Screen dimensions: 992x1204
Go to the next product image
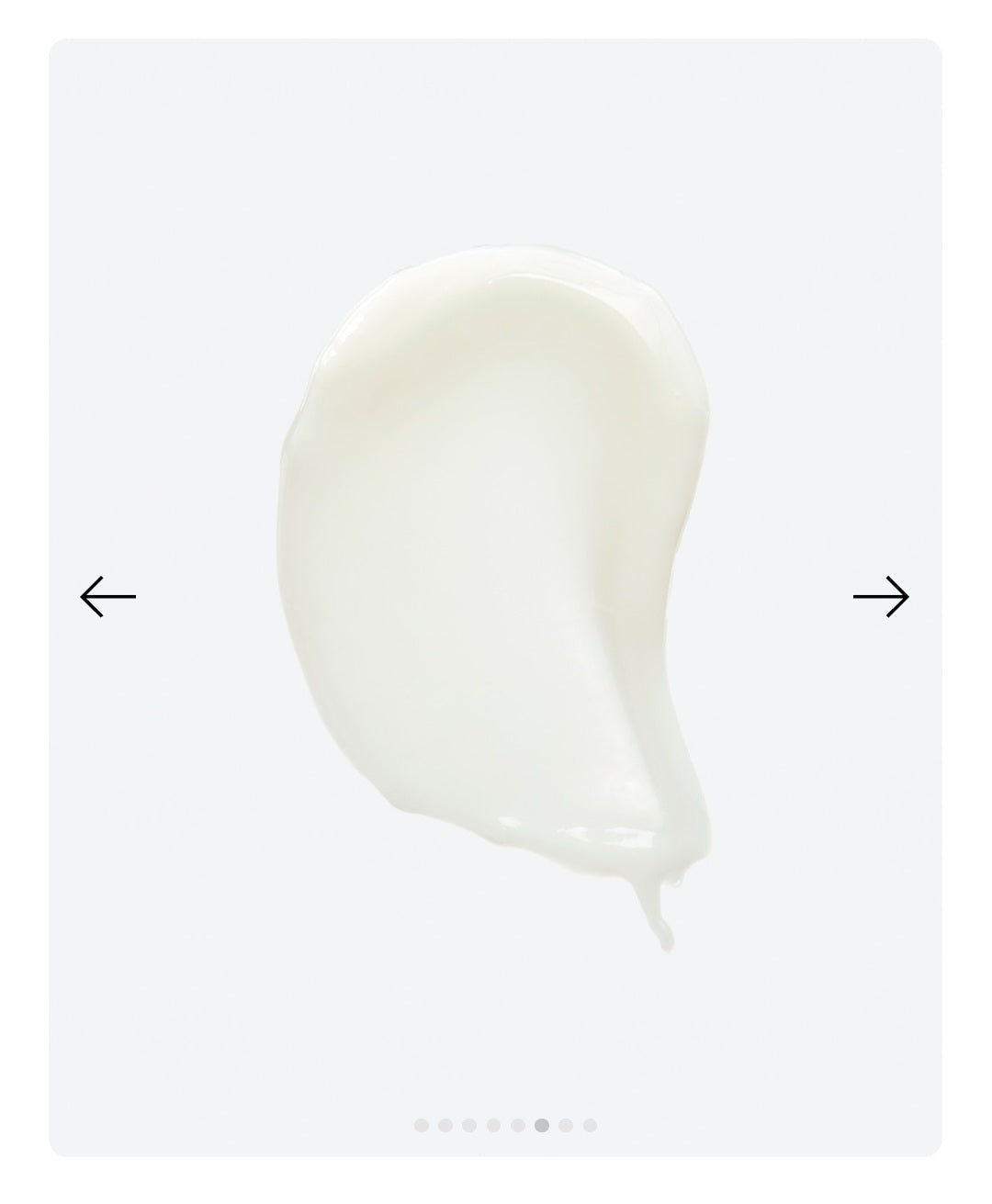tap(881, 597)
